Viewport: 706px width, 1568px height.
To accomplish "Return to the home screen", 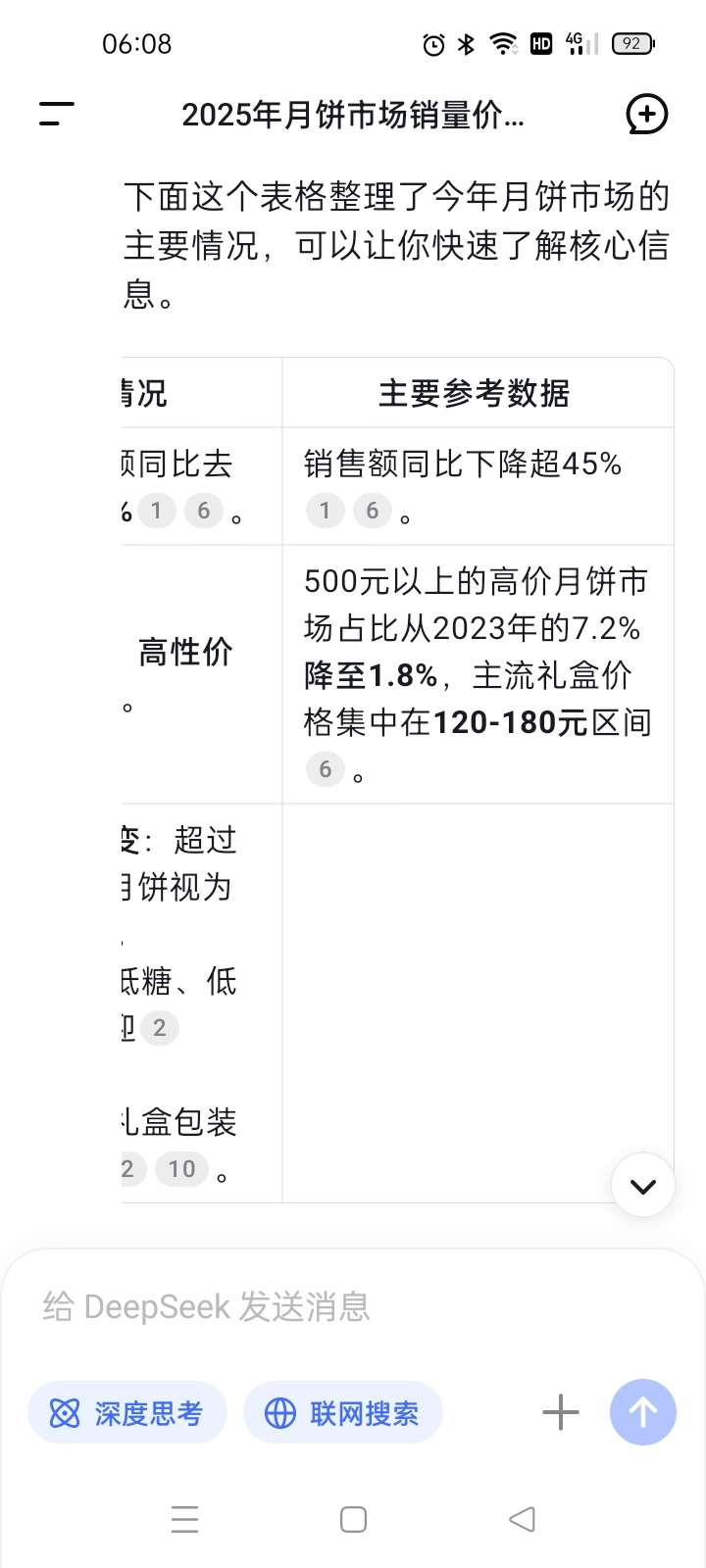I will 353,1519.
